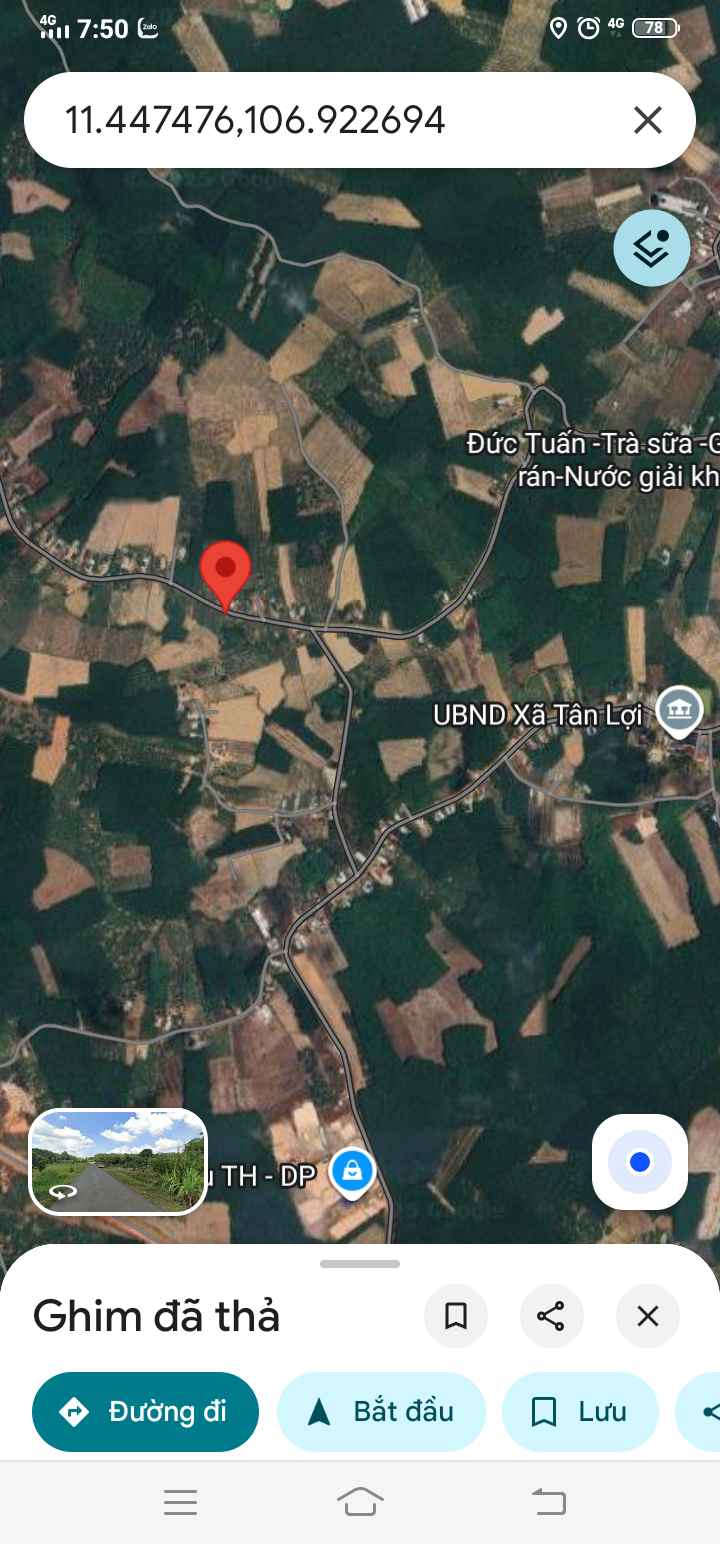Image resolution: width=720 pixels, height=1544 pixels.
Task: Close the Ghim đã thả panel
Action: pyautogui.click(x=648, y=1316)
